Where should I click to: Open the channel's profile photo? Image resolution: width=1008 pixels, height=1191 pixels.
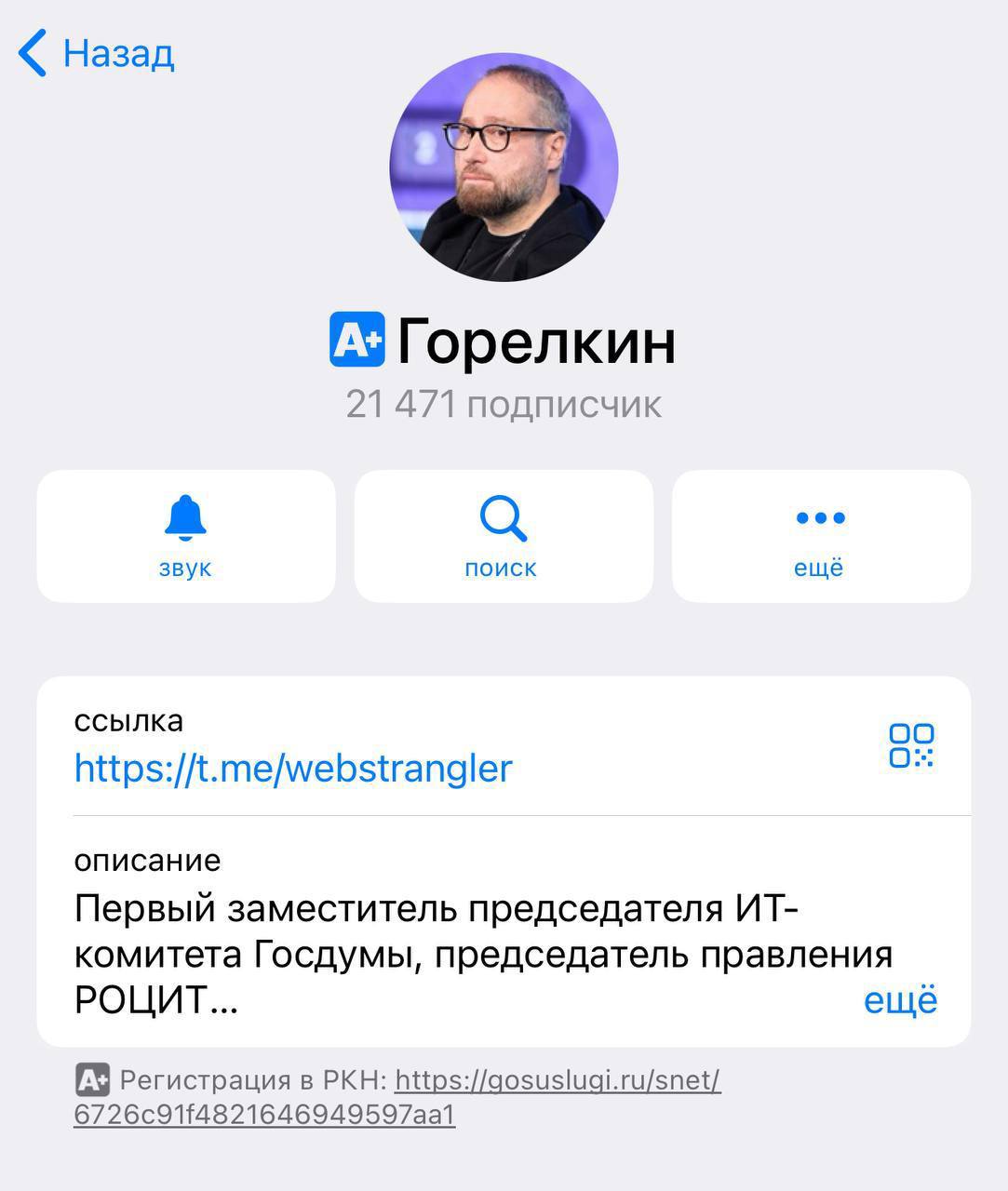tap(504, 167)
